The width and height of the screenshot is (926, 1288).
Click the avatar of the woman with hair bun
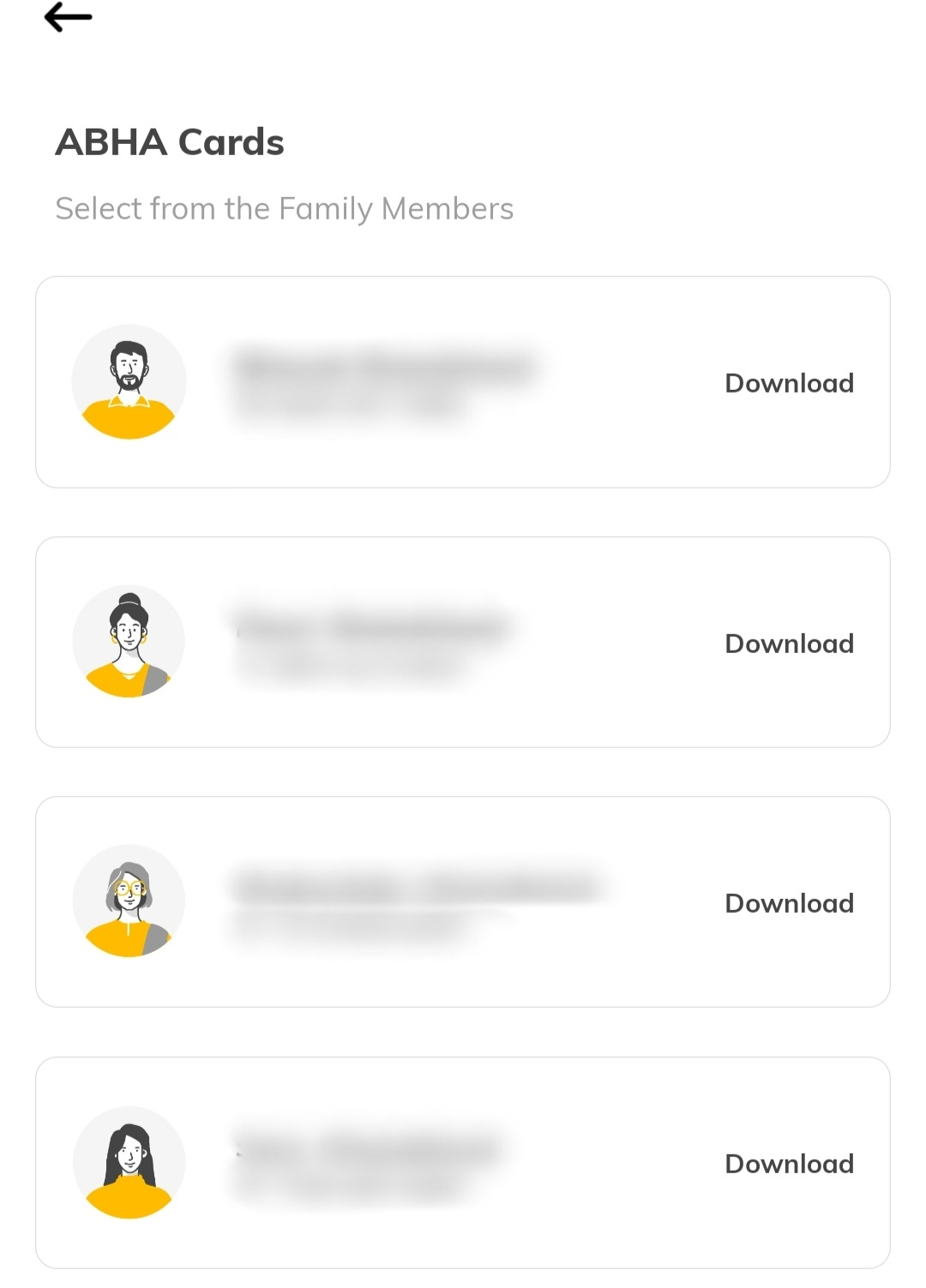point(129,643)
